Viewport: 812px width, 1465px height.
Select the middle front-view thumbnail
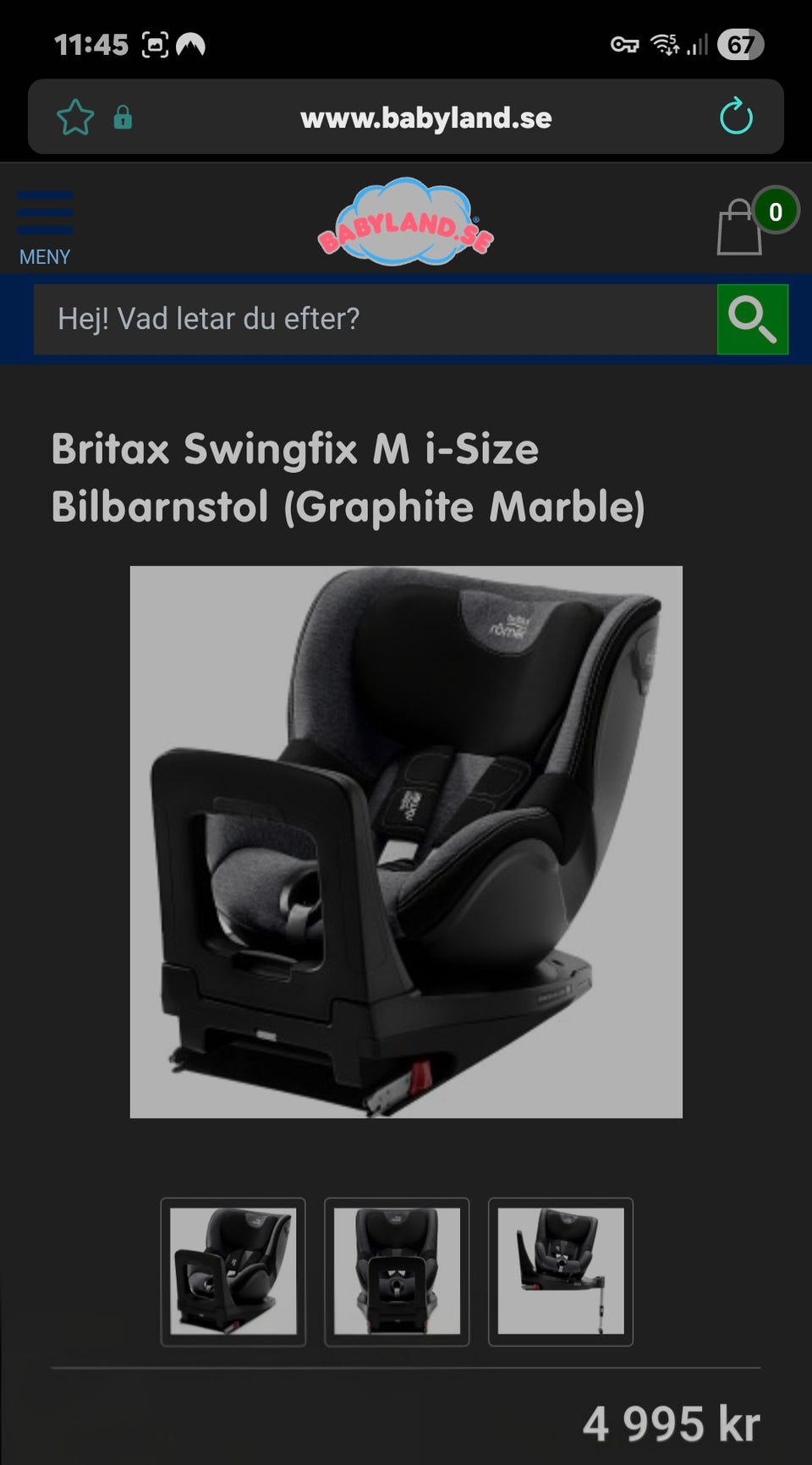point(398,1271)
